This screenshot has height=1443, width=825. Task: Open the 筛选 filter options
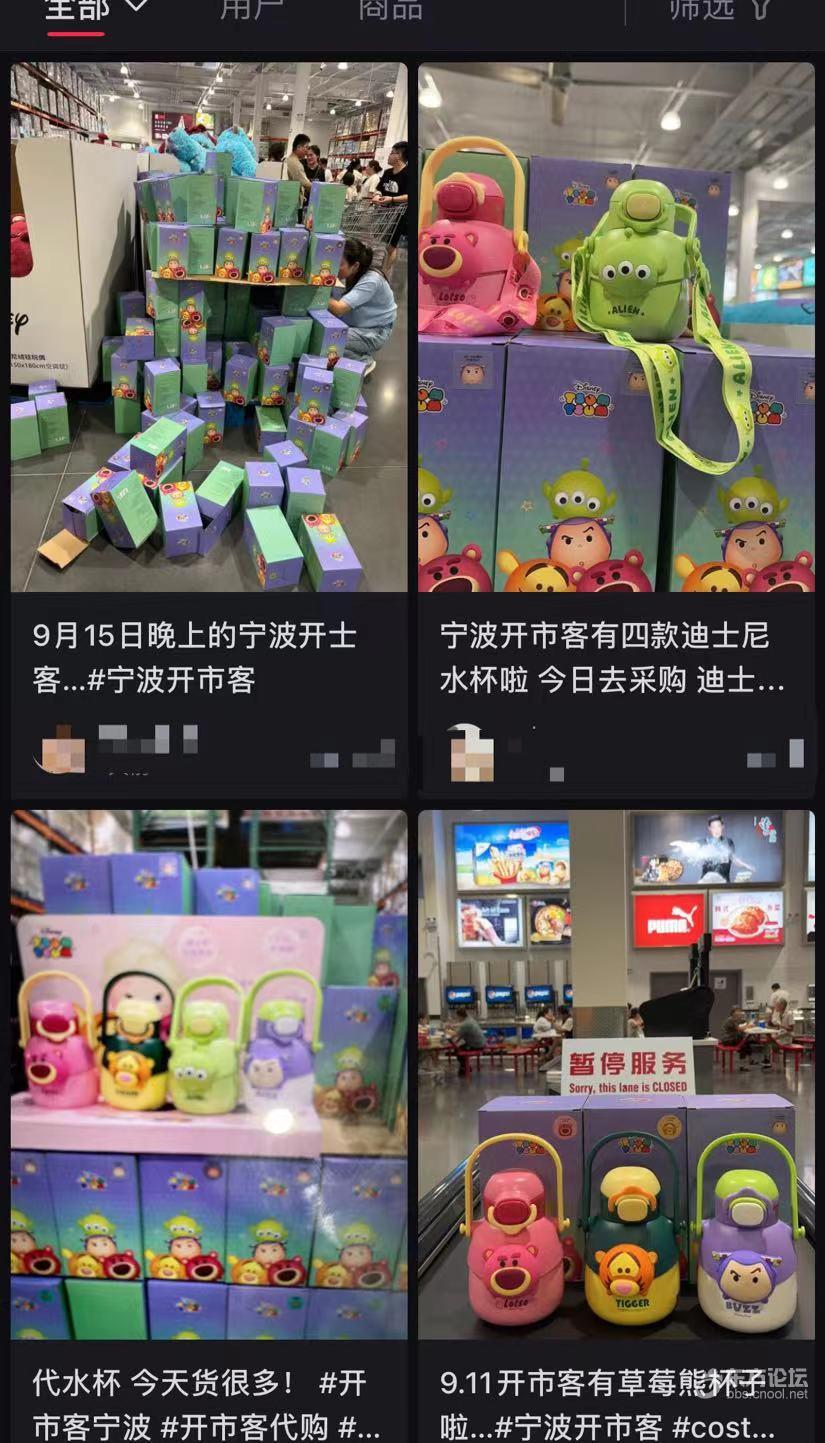click(x=720, y=9)
